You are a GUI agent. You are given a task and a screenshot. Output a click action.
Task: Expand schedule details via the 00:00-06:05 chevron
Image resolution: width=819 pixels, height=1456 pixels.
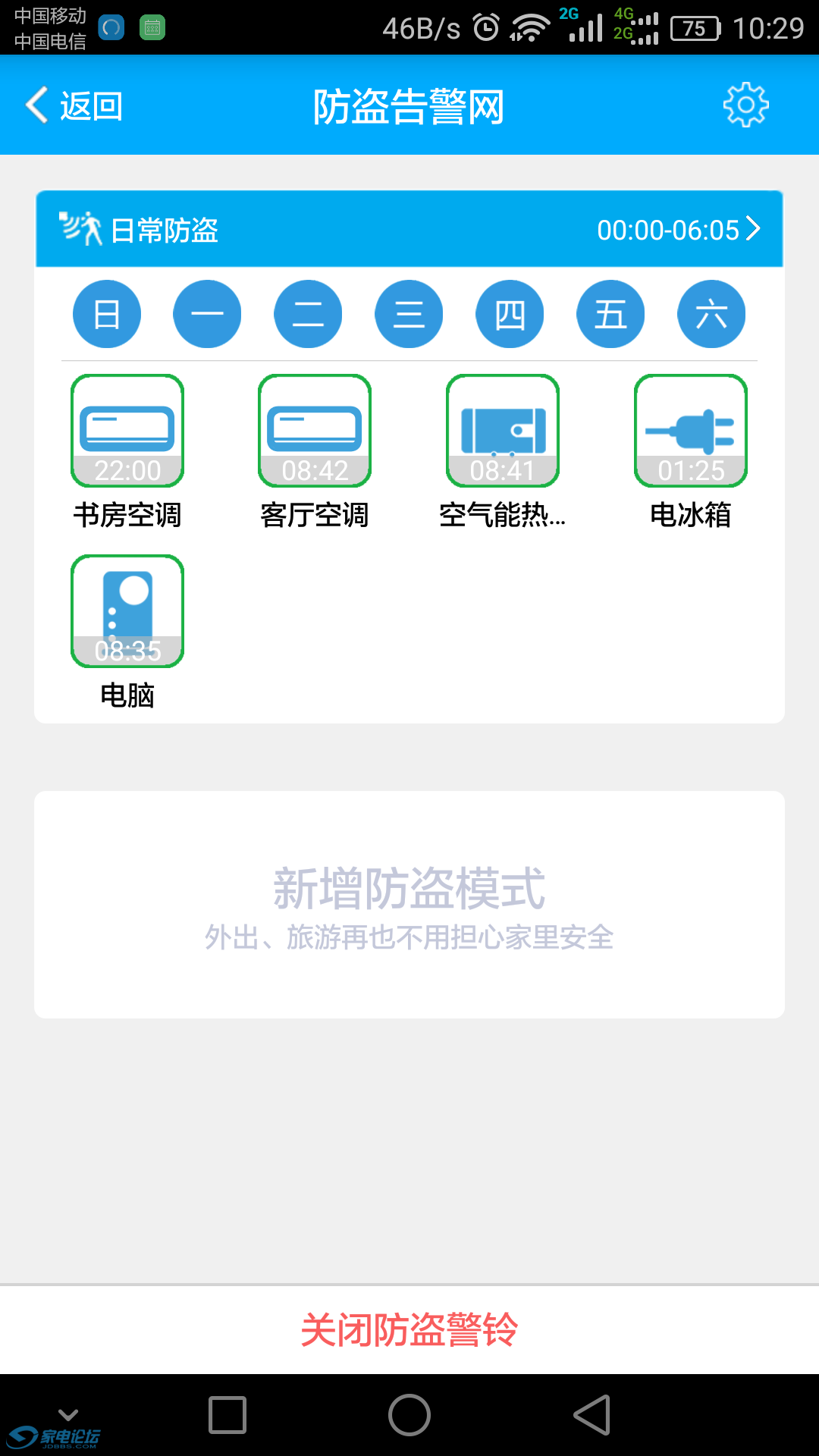pyautogui.click(x=753, y=230)
